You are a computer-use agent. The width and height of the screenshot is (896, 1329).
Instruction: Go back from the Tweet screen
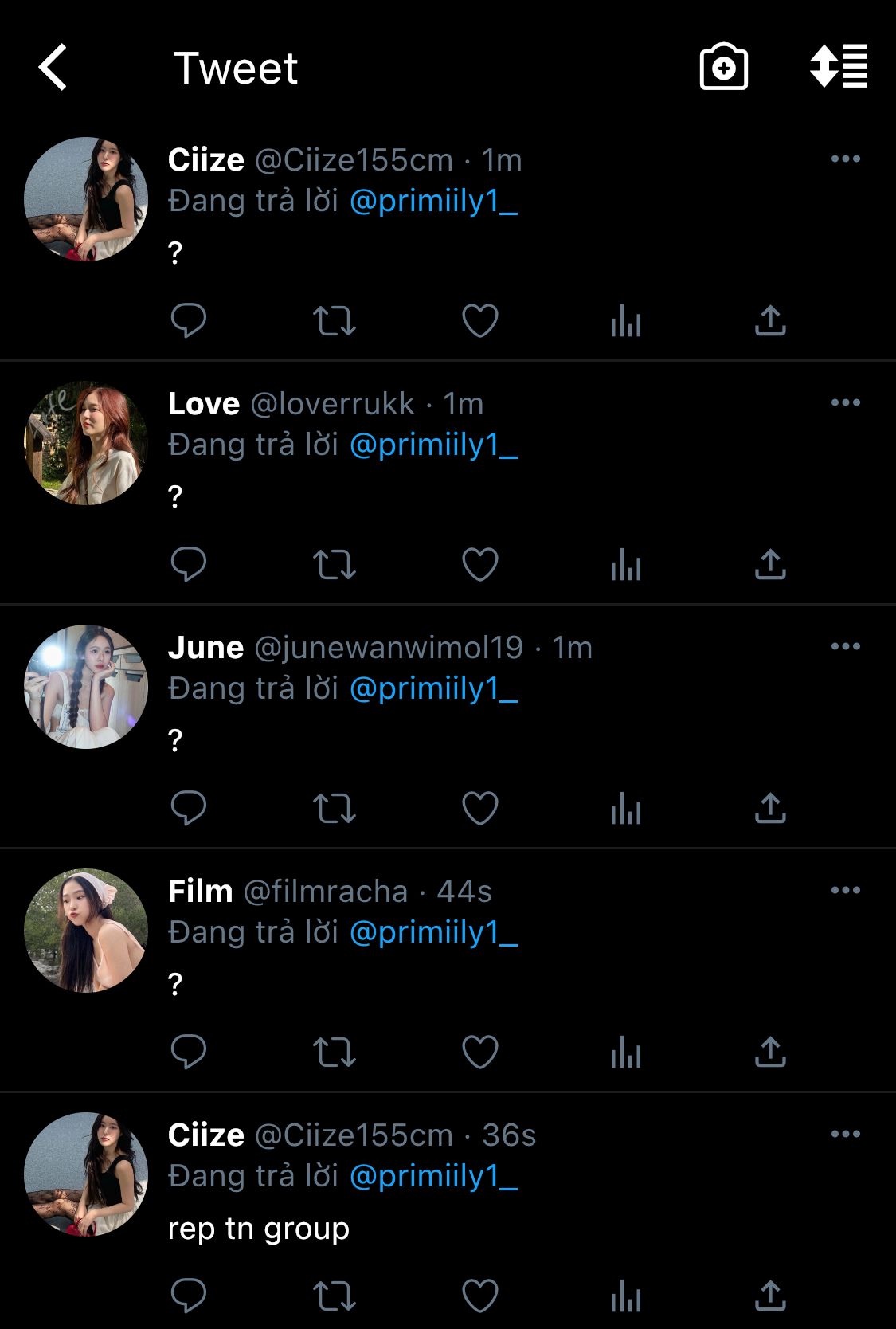point(53,68)
